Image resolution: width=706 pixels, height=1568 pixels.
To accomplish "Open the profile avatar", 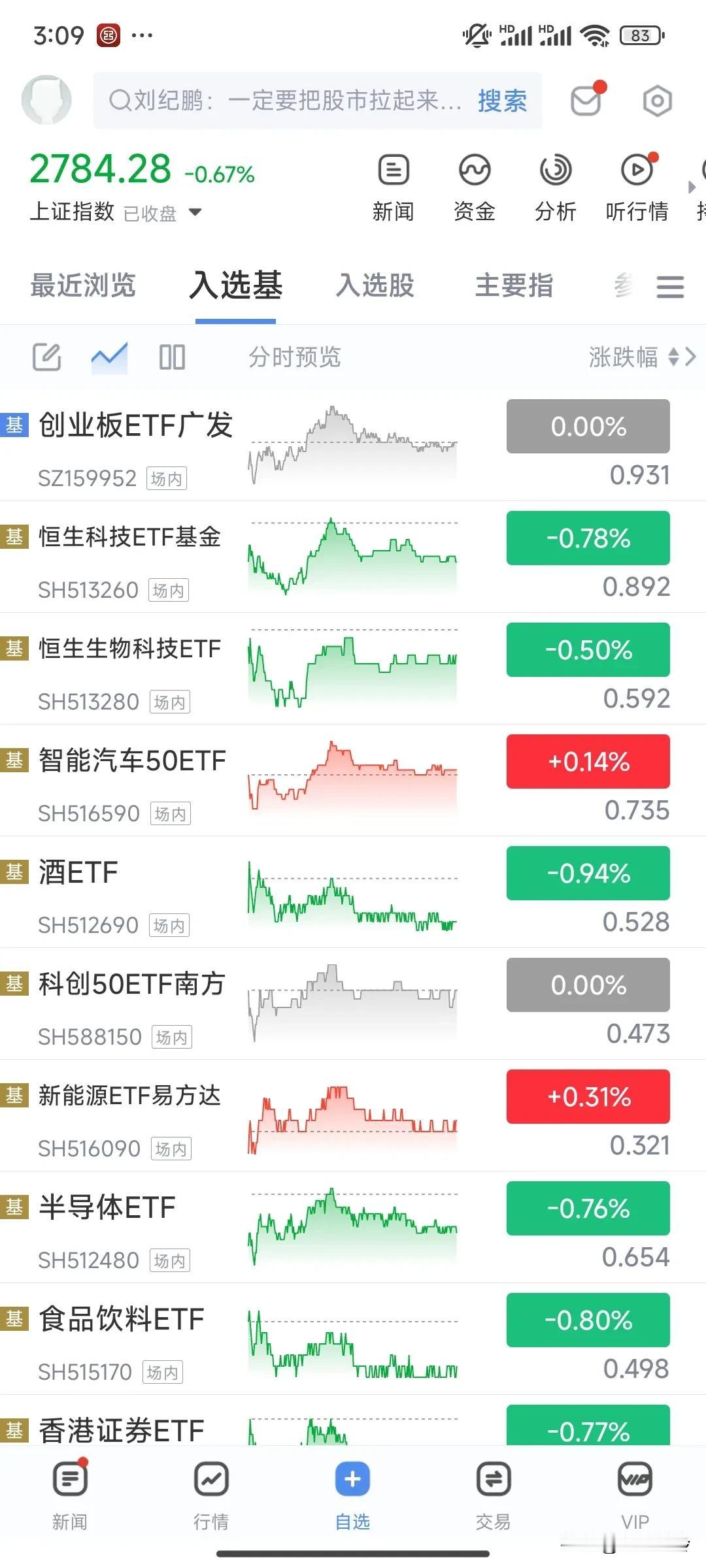I will 46,101.
